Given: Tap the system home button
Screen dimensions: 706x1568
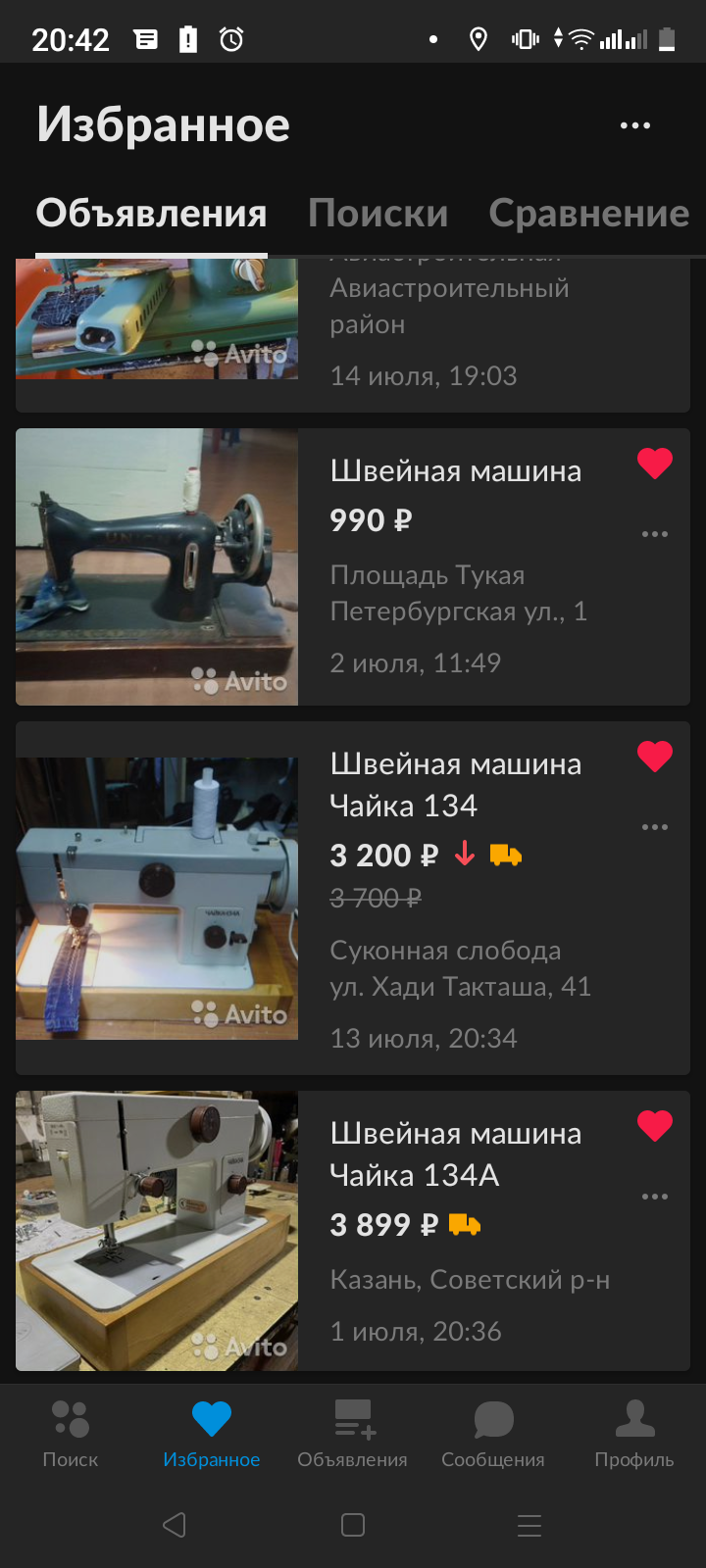Looking at the screenshot, I should (x=353, y=1525).
